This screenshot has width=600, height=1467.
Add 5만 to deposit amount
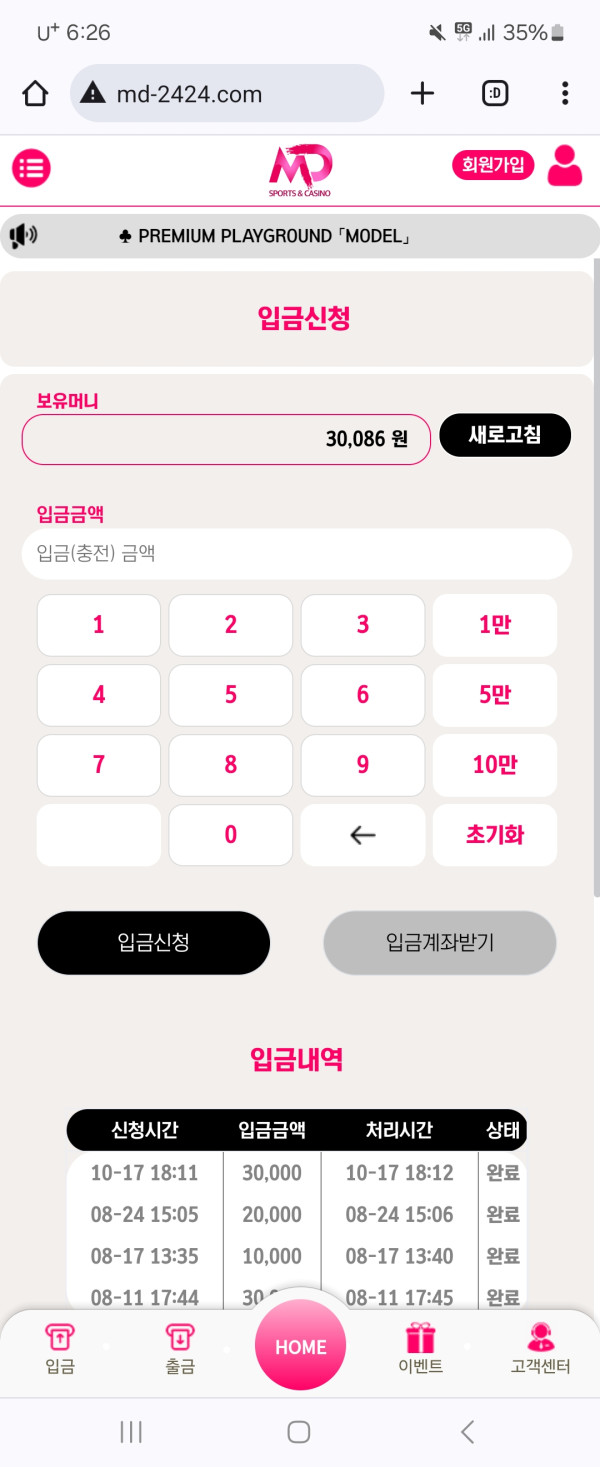pyautogui.click(x=495, y=695)
